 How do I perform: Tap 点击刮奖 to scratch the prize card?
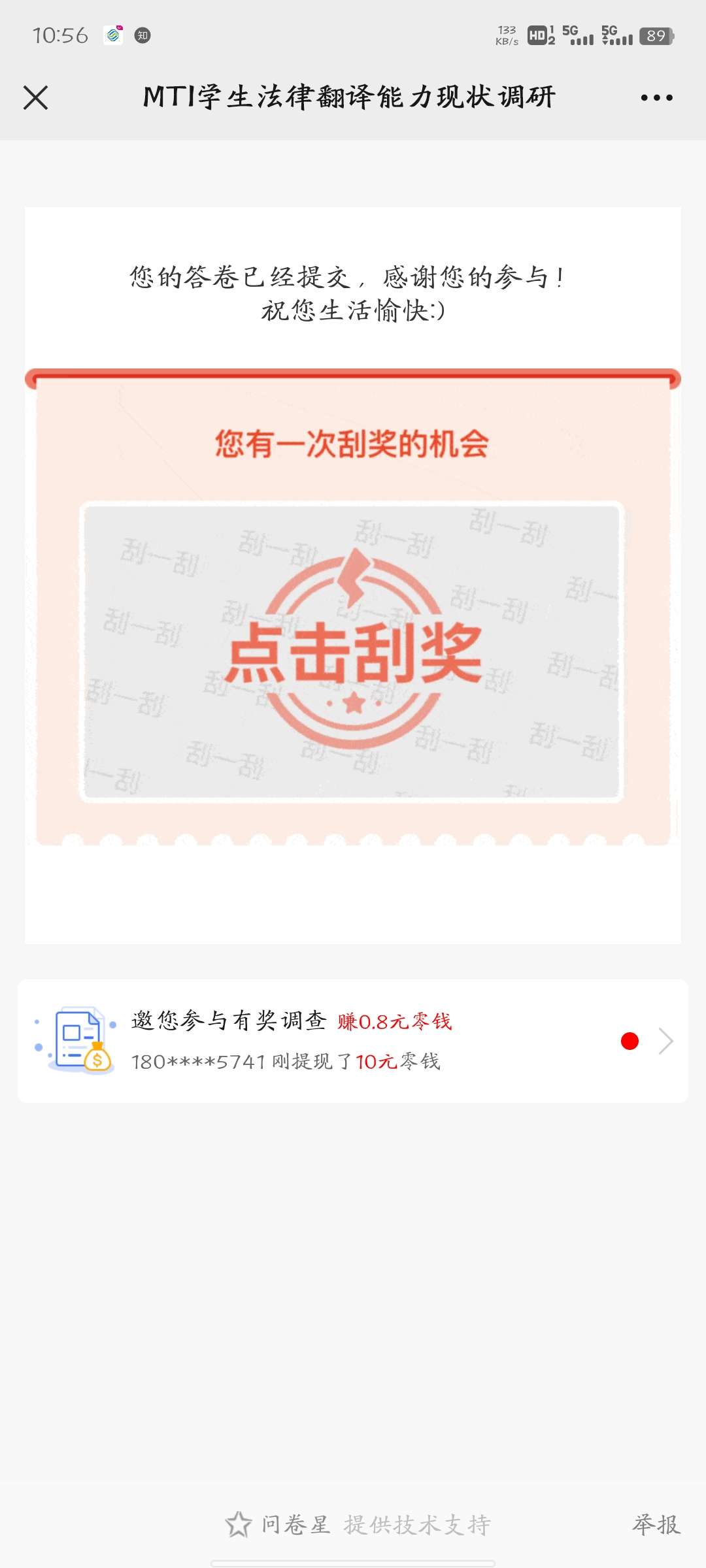coord(353,651)
